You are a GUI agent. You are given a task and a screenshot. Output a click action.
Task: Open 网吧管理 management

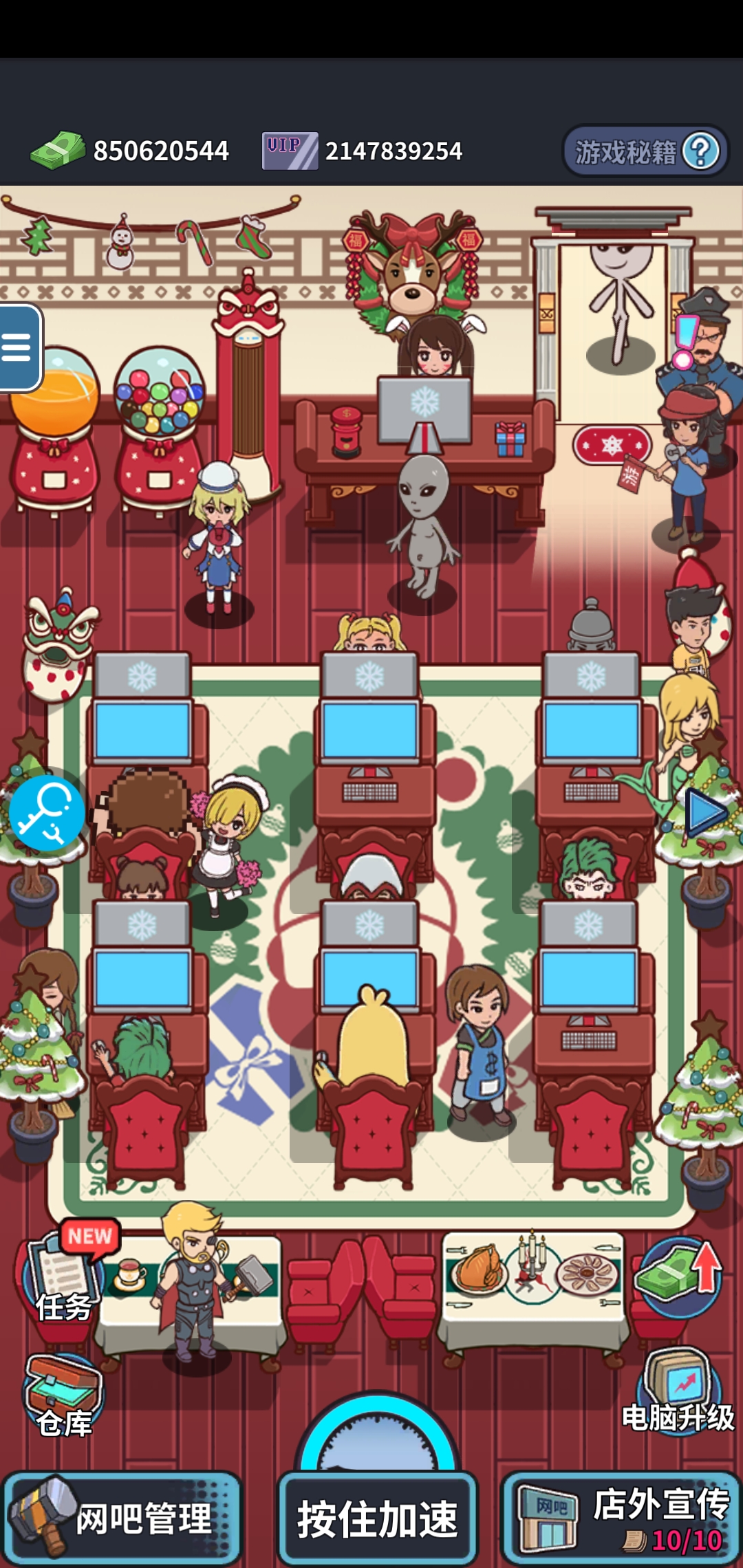coord(122,1518)
